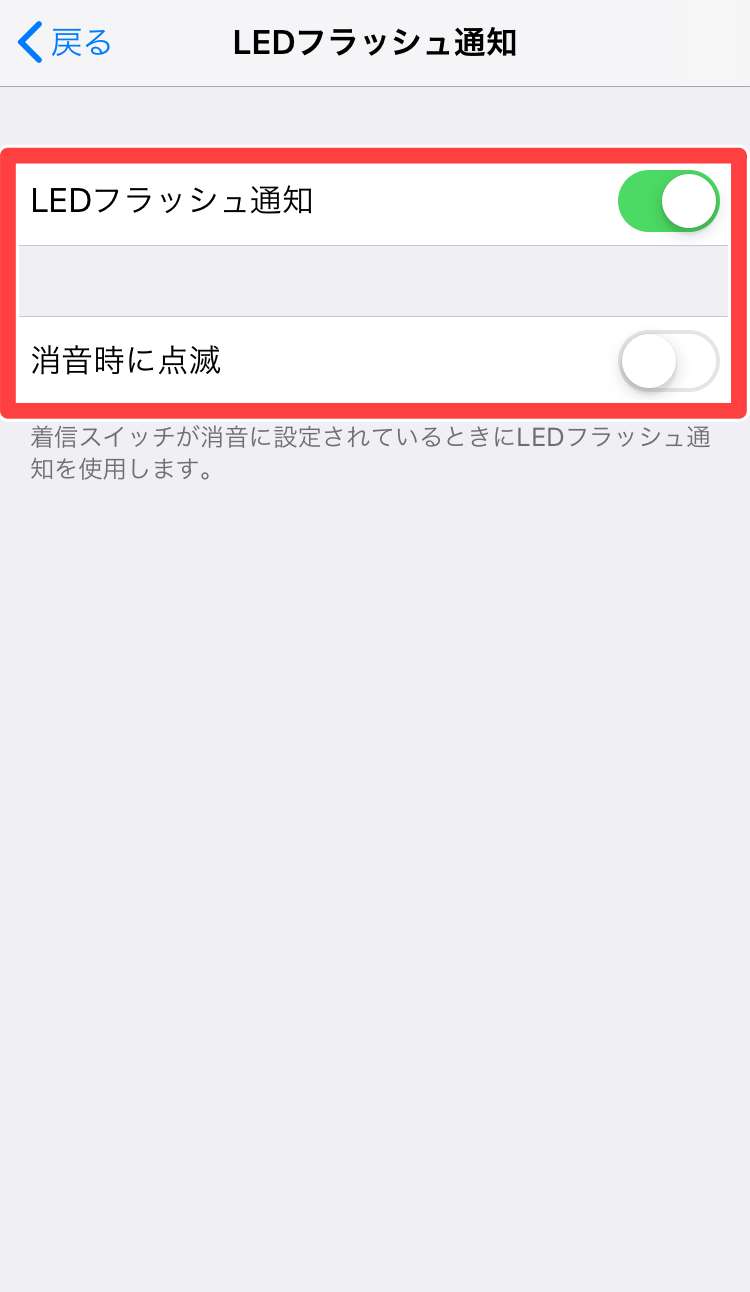Enable the 消音時に点滅 switch

tap(668, 360)
